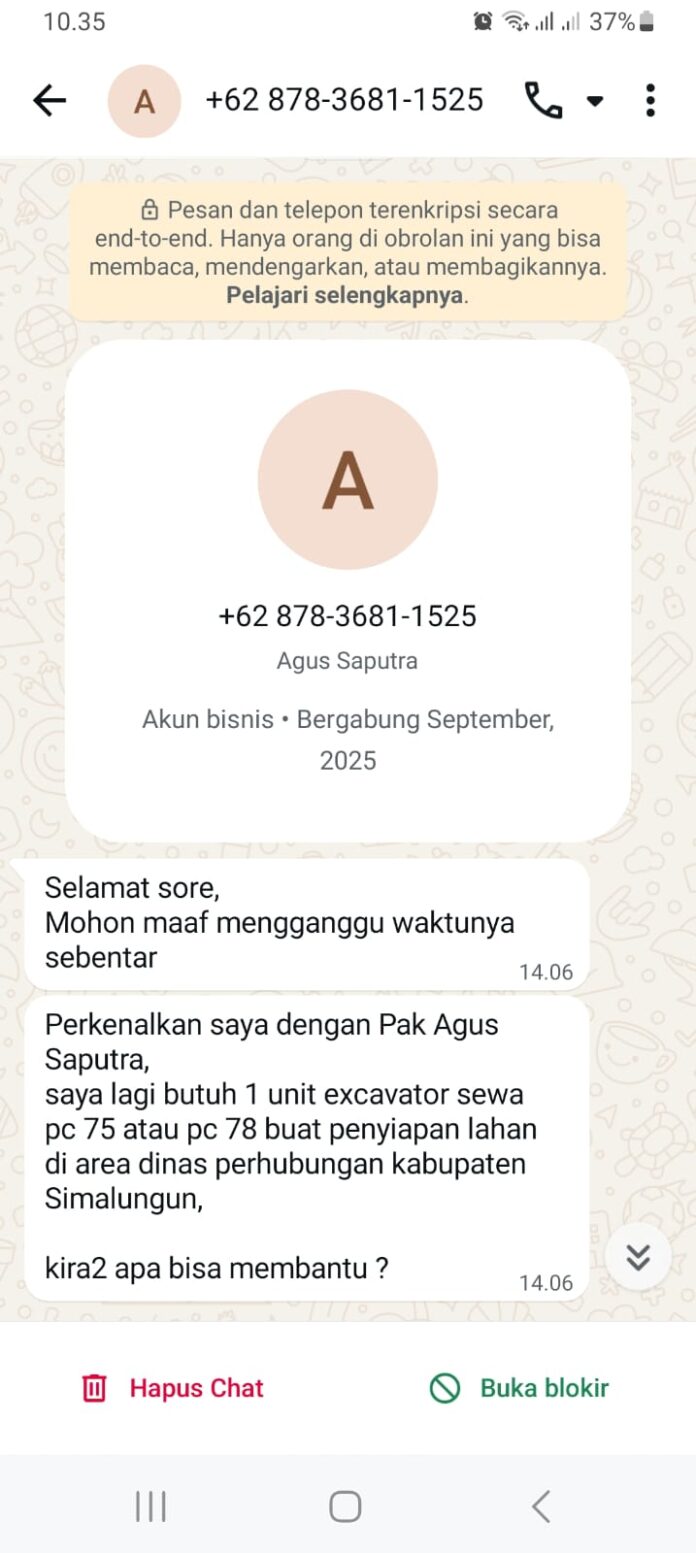This screenshot has width=696, height=1553.
Task: Jump to latest messages with double-chevron button
Action: pos(638,1256)
